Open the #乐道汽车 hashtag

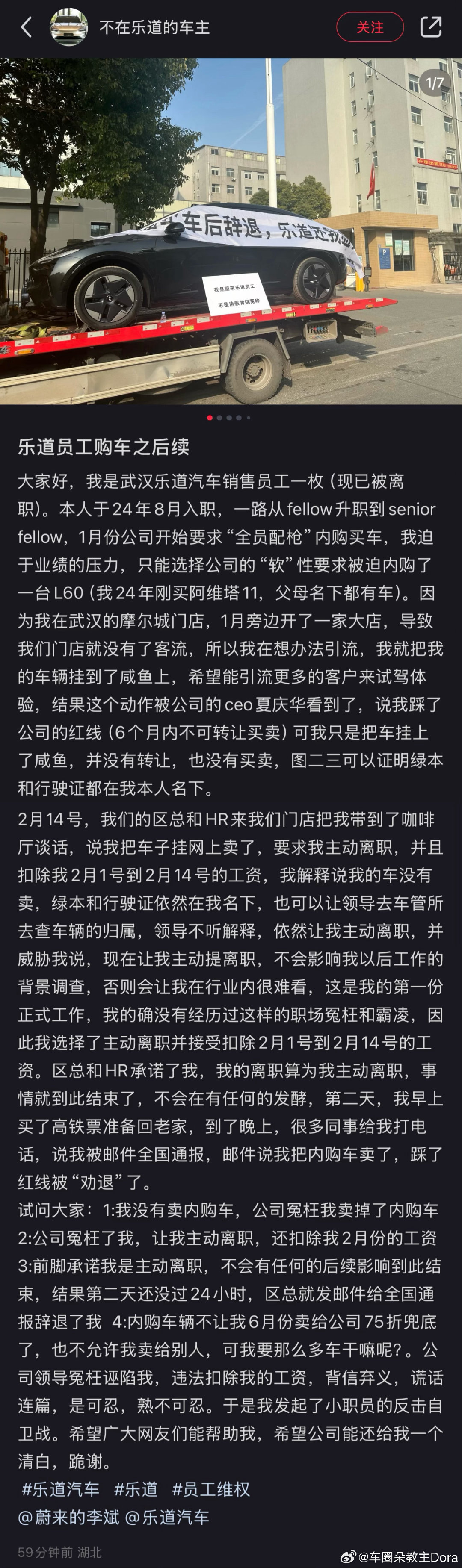pos(60,1489)
